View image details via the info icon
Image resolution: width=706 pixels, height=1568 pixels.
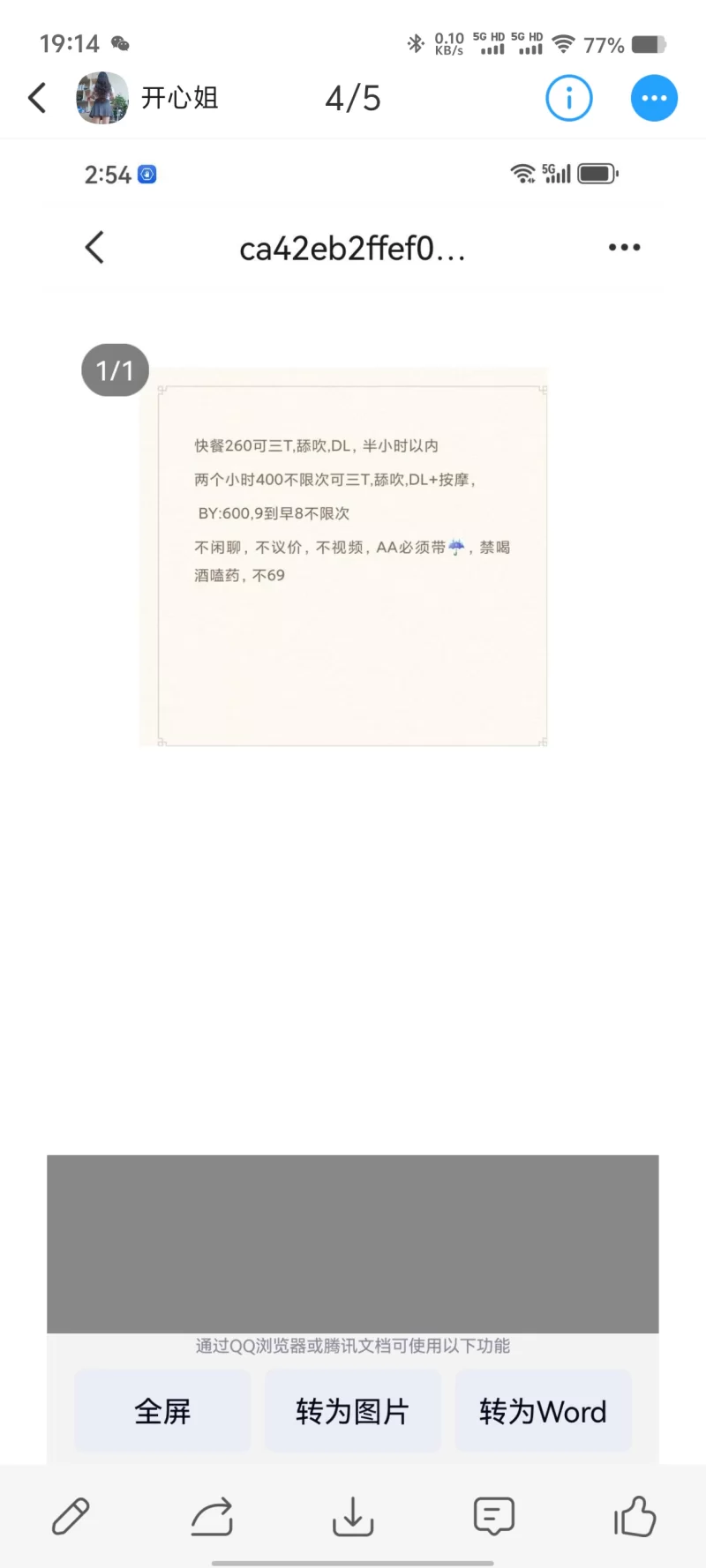coord(569,98)
